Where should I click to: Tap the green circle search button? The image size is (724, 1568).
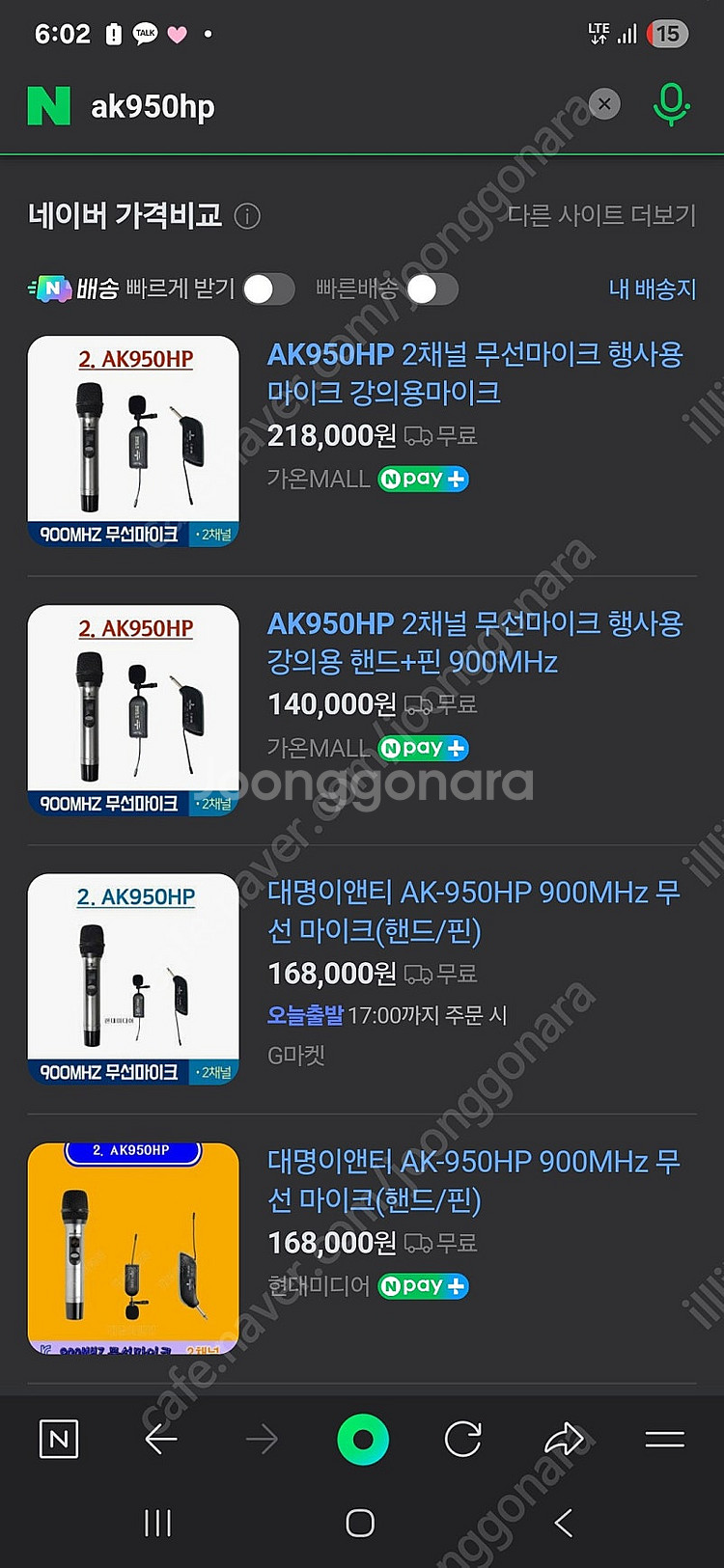point(362,1440)
